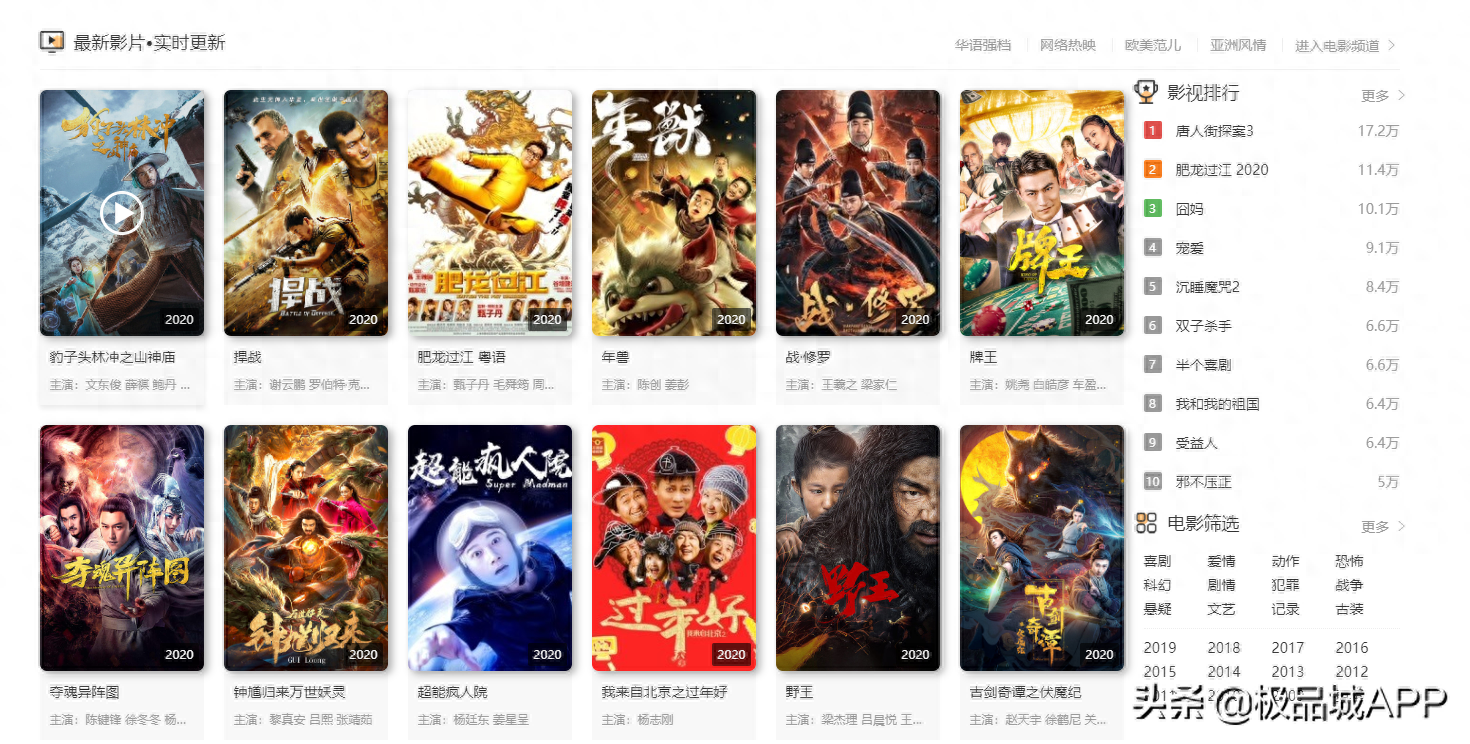Open 我和我的祖国 in the ranking

click(x=1217, y=404)
